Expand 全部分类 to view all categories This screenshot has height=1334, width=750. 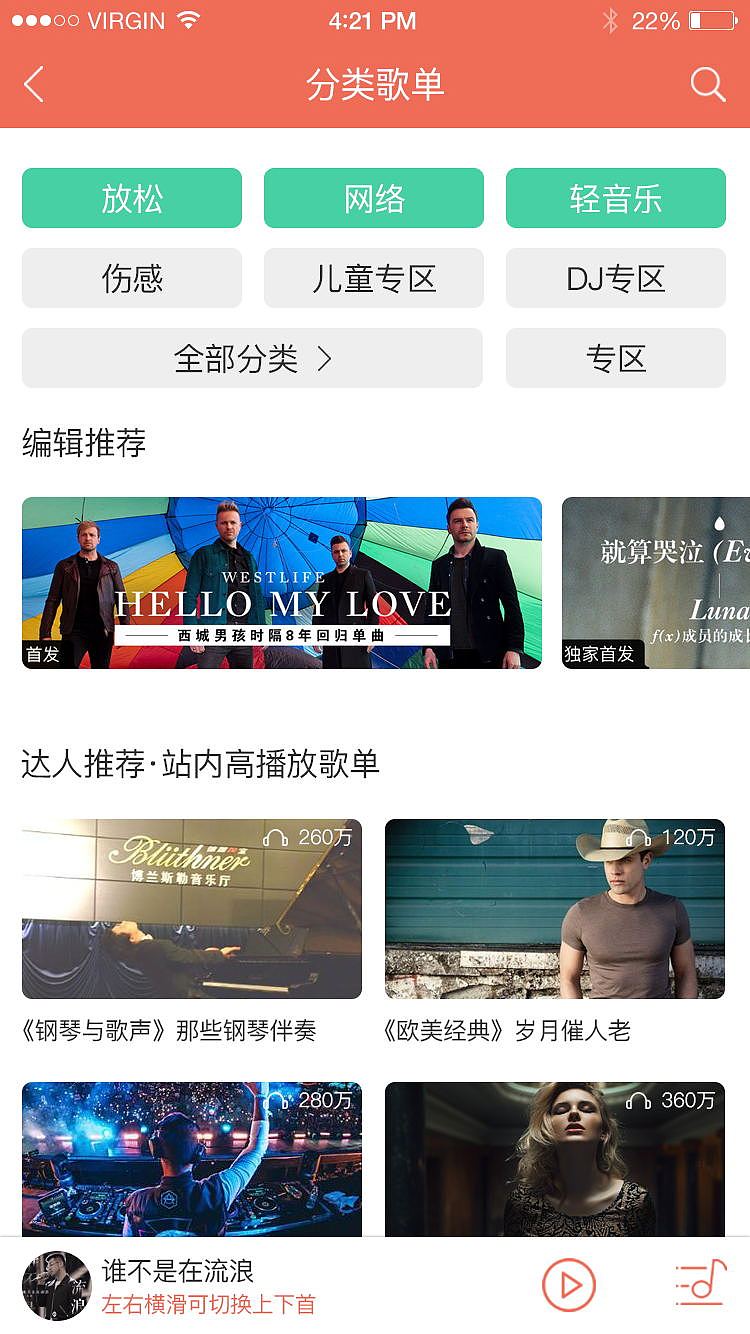click(252, 357)
